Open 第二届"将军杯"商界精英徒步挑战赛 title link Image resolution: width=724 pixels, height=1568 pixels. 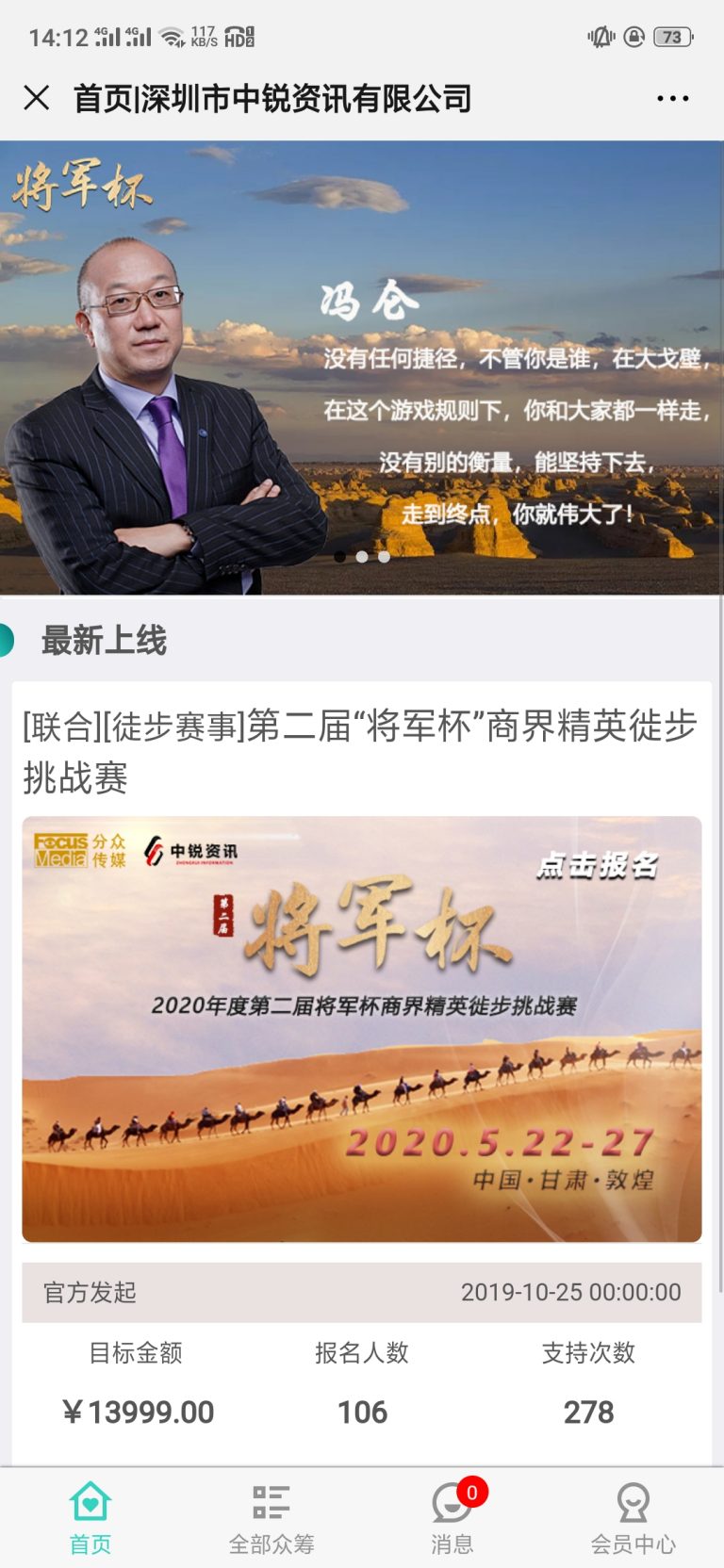tap(360, 751)
